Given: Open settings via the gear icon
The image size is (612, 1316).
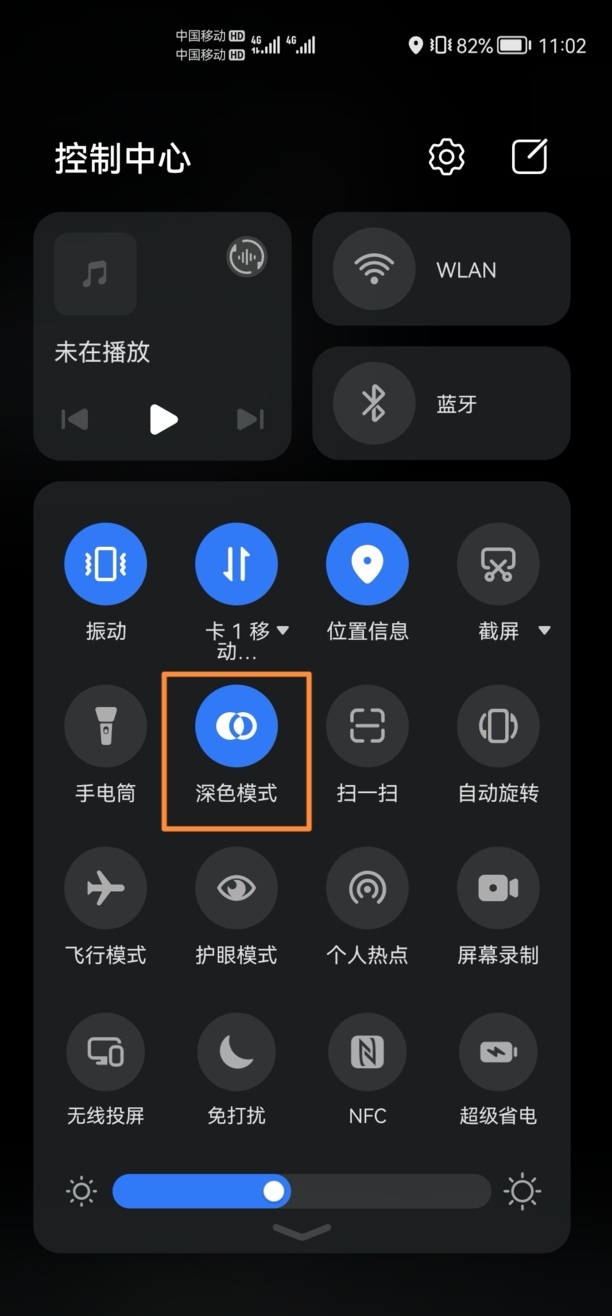Looking at the screenshot, I should pos(447,157).
